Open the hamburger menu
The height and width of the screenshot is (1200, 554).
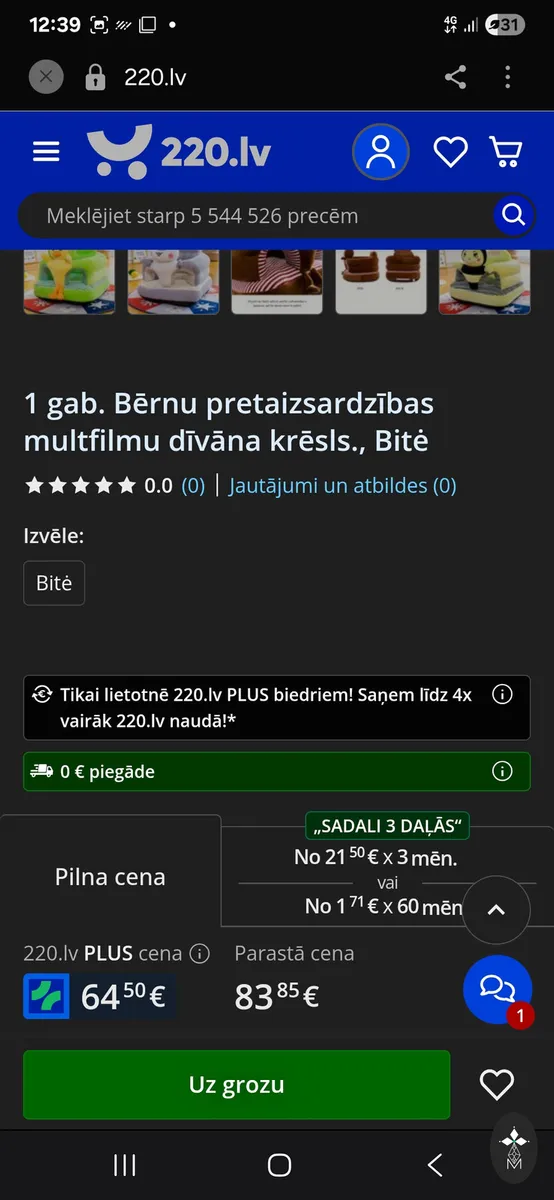46,151
